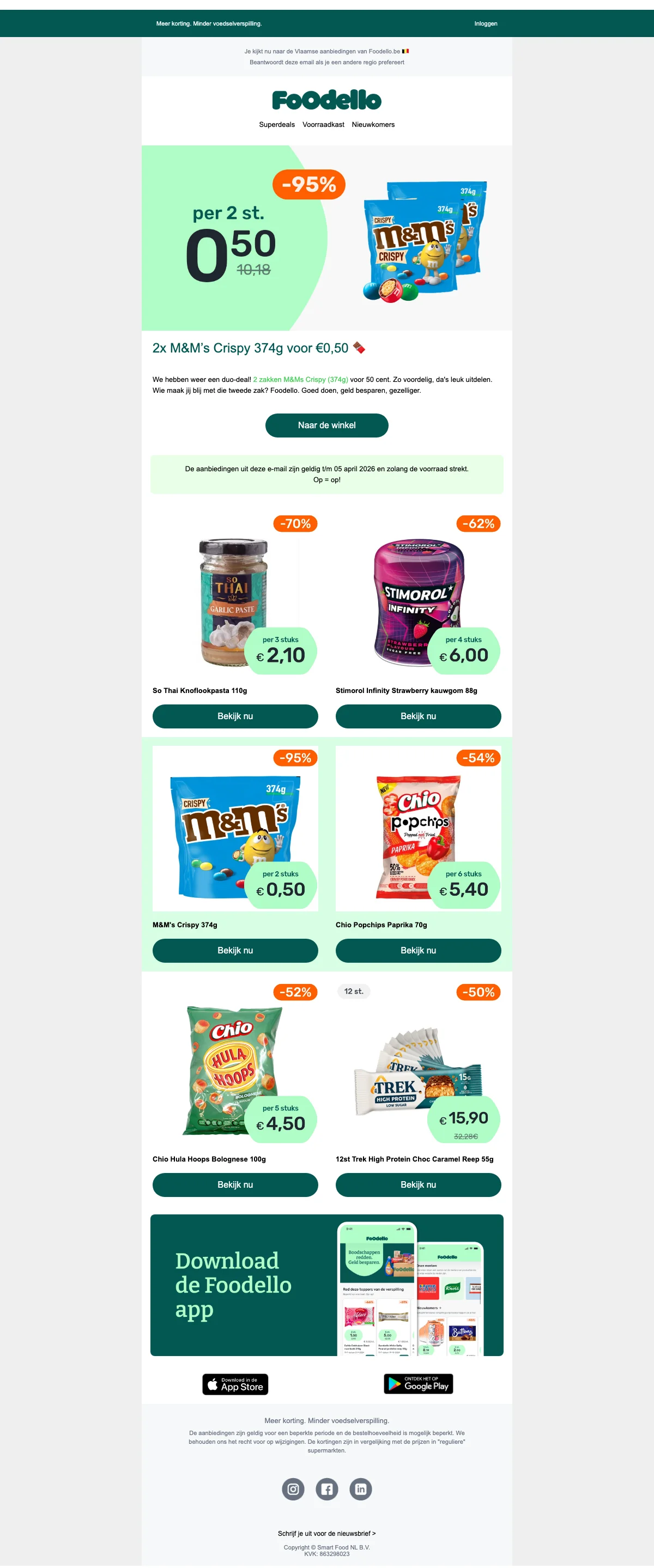654x1568 pixels.
Task: Open the Superdeals section
Action: [276, 125]
